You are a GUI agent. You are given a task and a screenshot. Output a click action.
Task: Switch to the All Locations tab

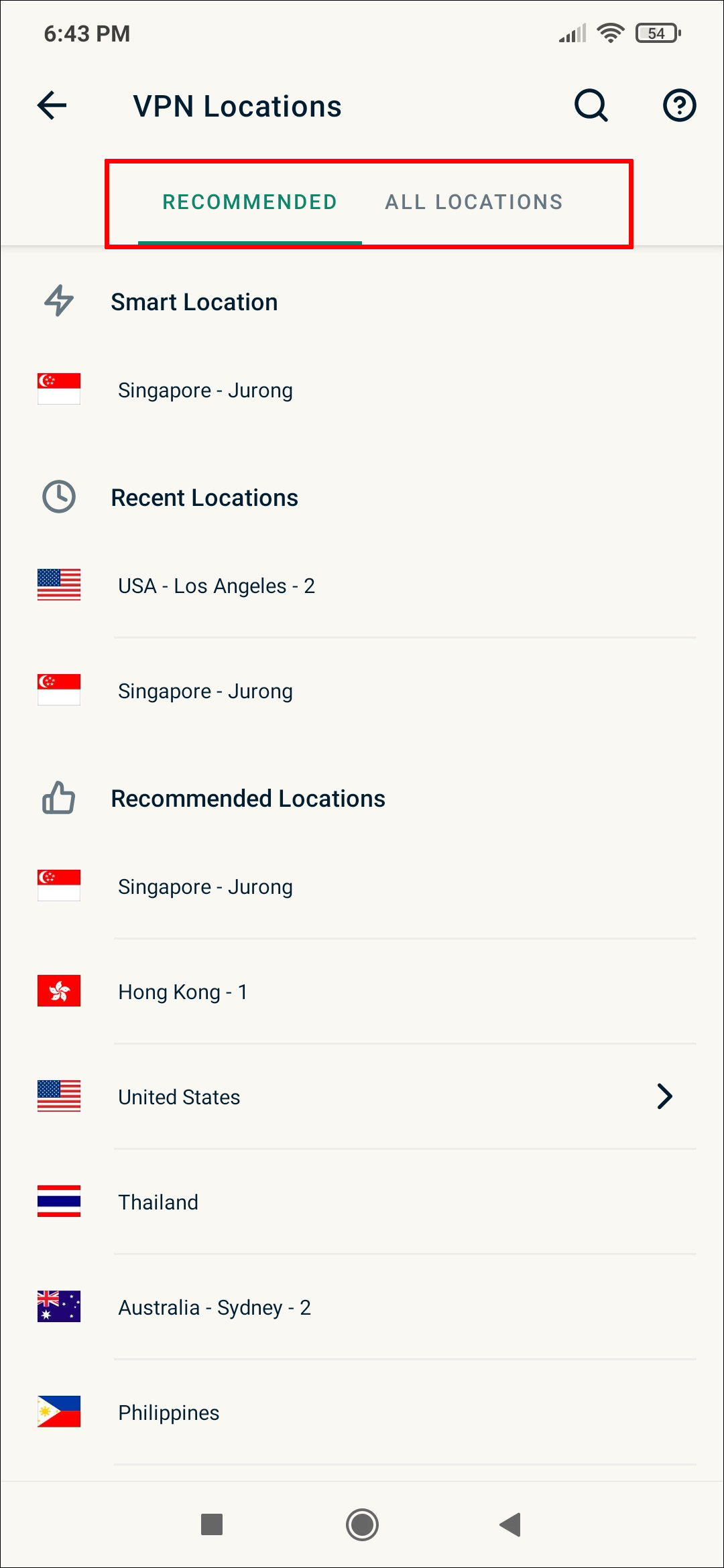[473, 202]
